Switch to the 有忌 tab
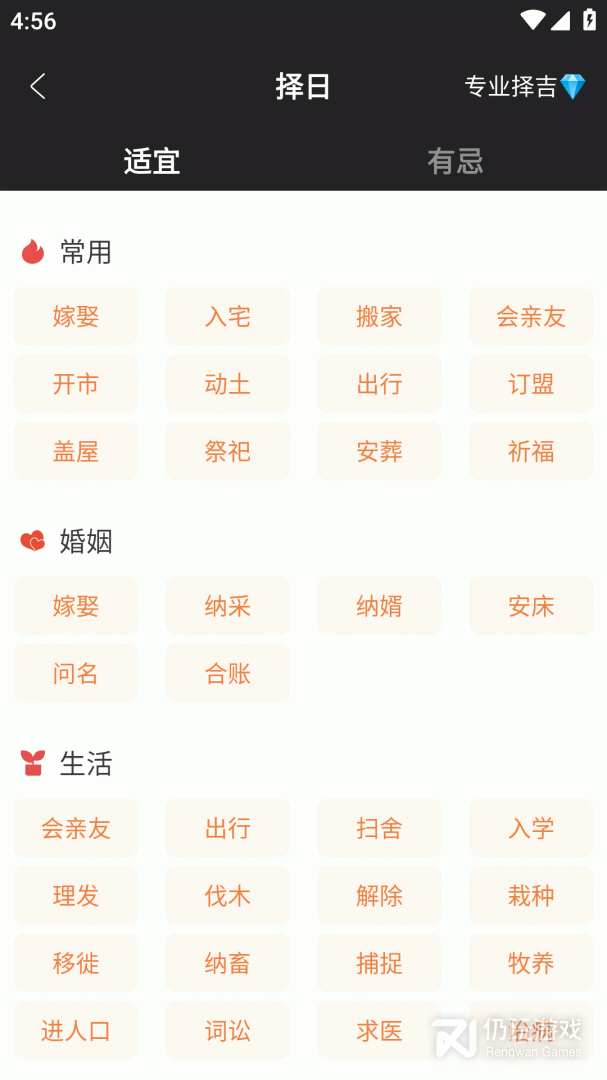Screen dimensions: 607x1080 click(455, 161)
